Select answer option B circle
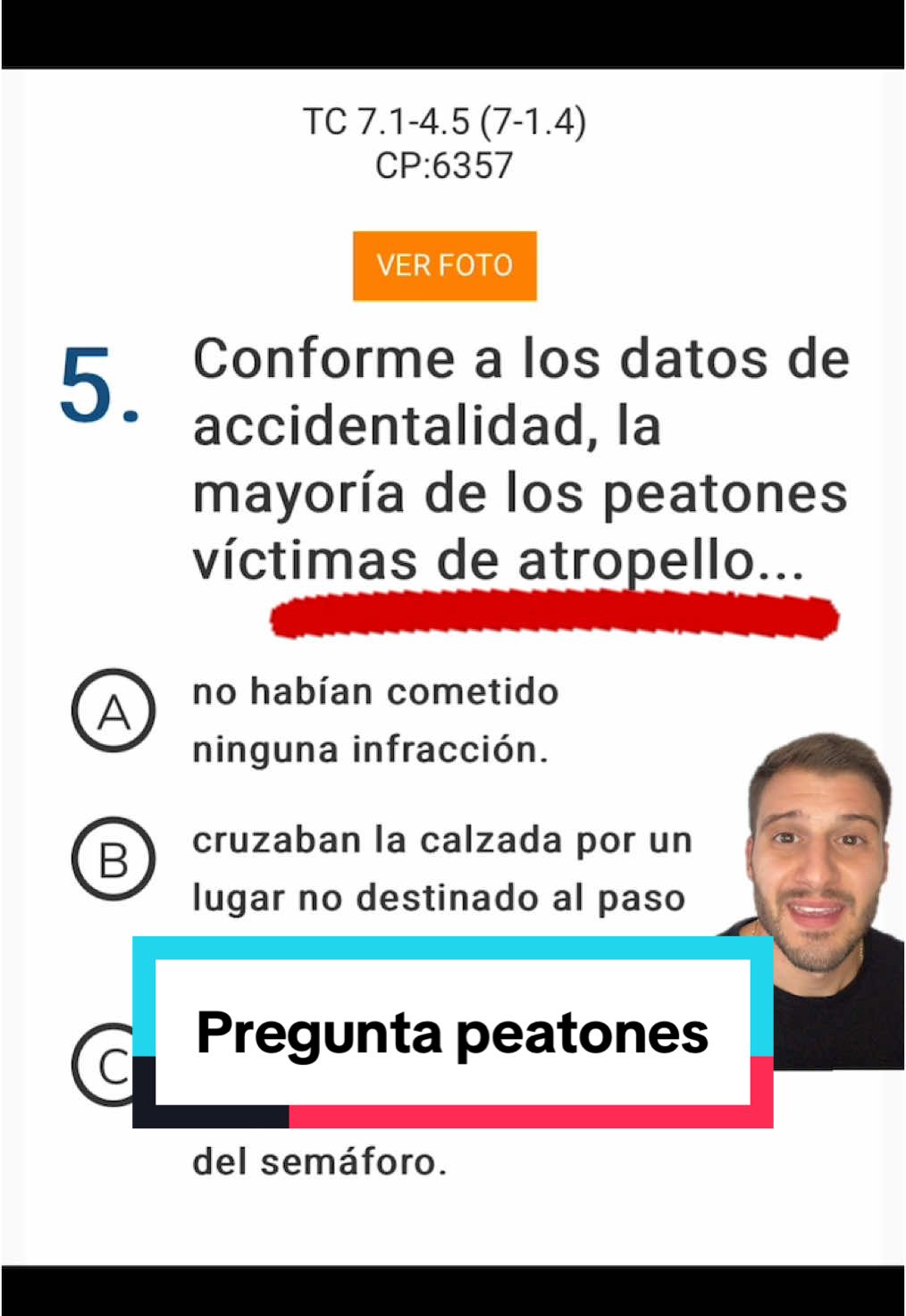This screenshot has width=906, height=1316. (112, 860)
